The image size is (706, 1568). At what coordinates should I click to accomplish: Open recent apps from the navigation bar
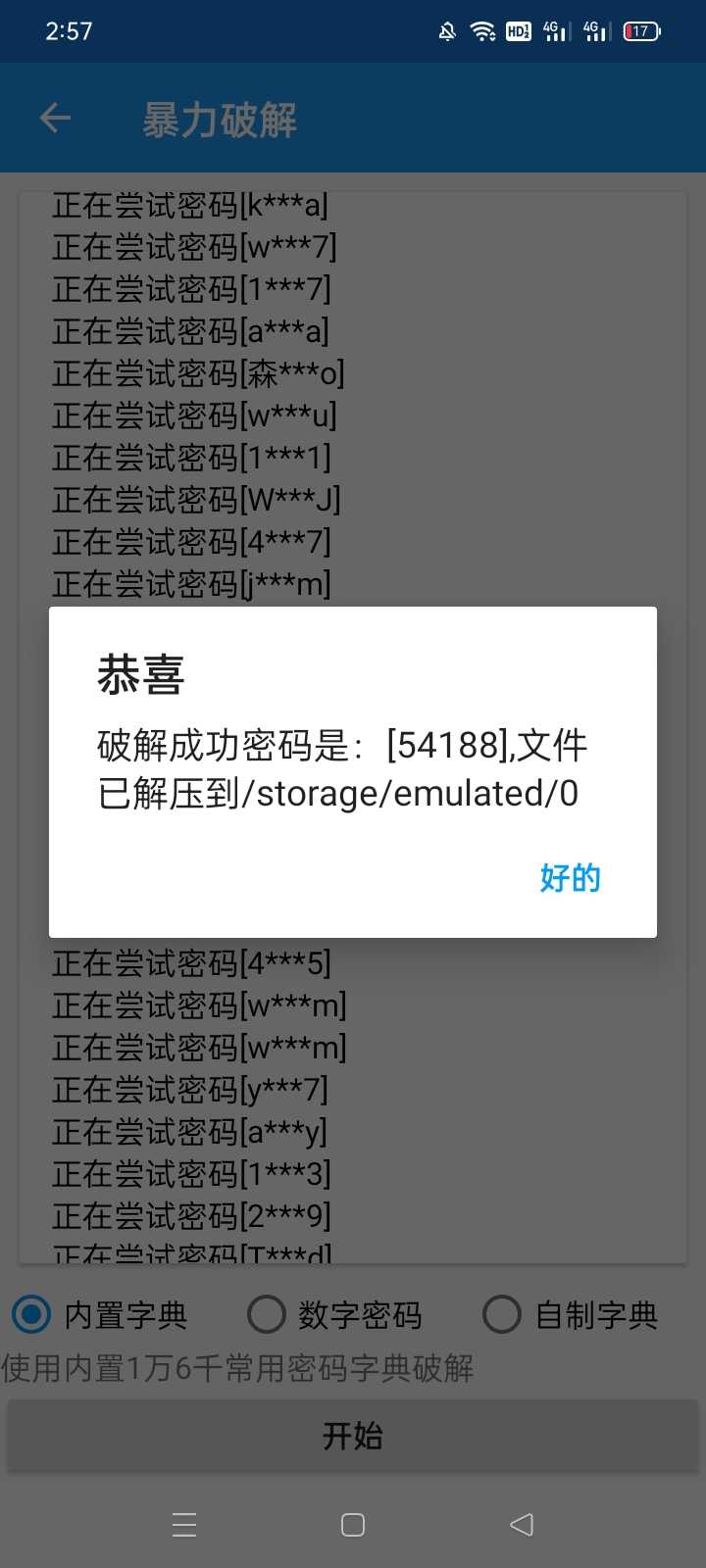tap(184, 1525)
